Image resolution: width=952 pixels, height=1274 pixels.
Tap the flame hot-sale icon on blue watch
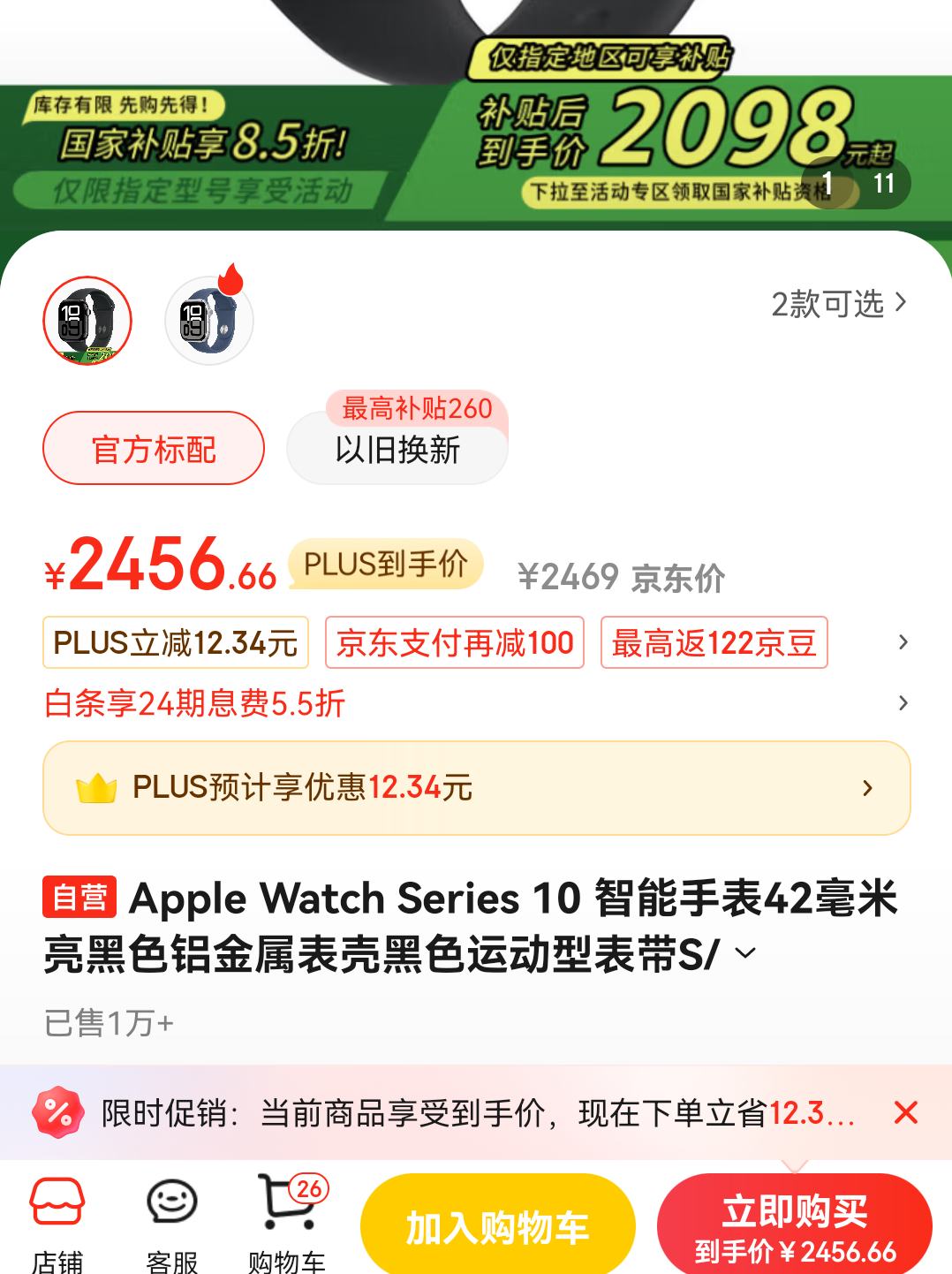(x=231, y=281)
